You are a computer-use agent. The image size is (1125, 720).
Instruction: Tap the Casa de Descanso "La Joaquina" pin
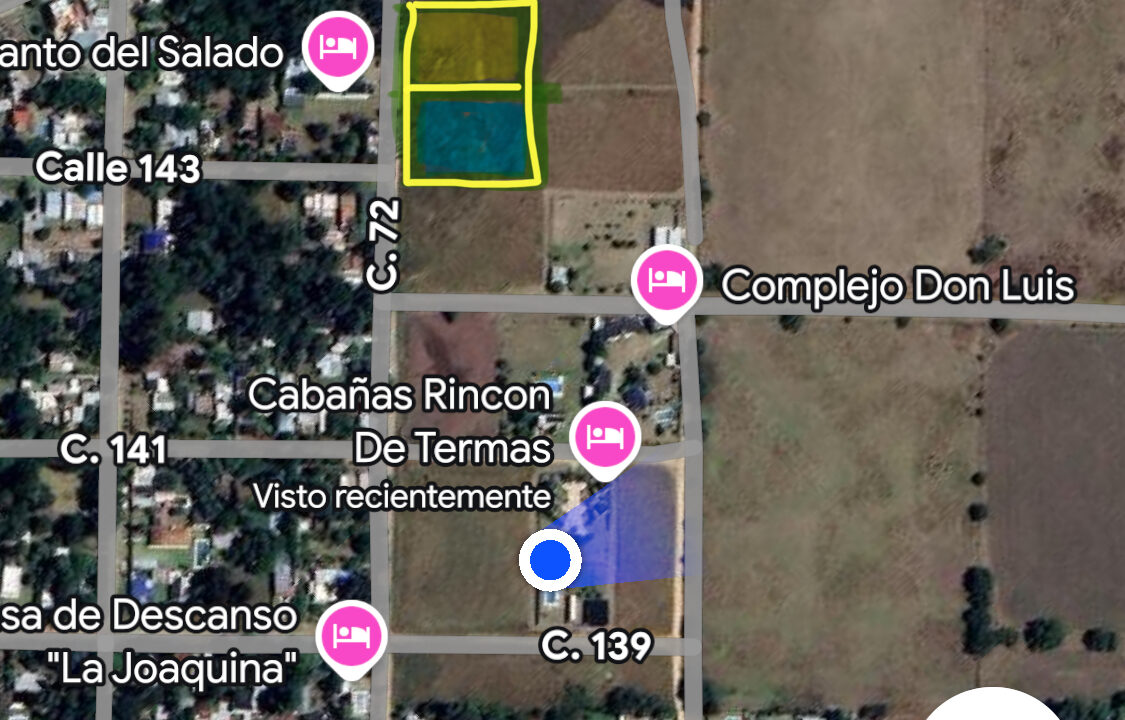351,634
